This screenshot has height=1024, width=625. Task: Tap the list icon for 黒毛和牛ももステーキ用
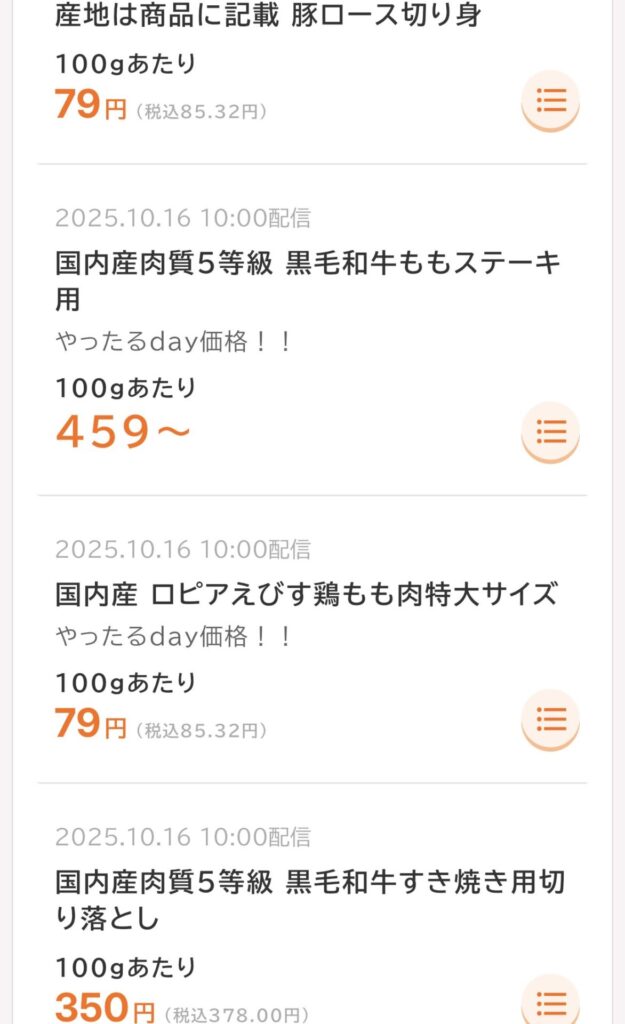coord(551,432)
